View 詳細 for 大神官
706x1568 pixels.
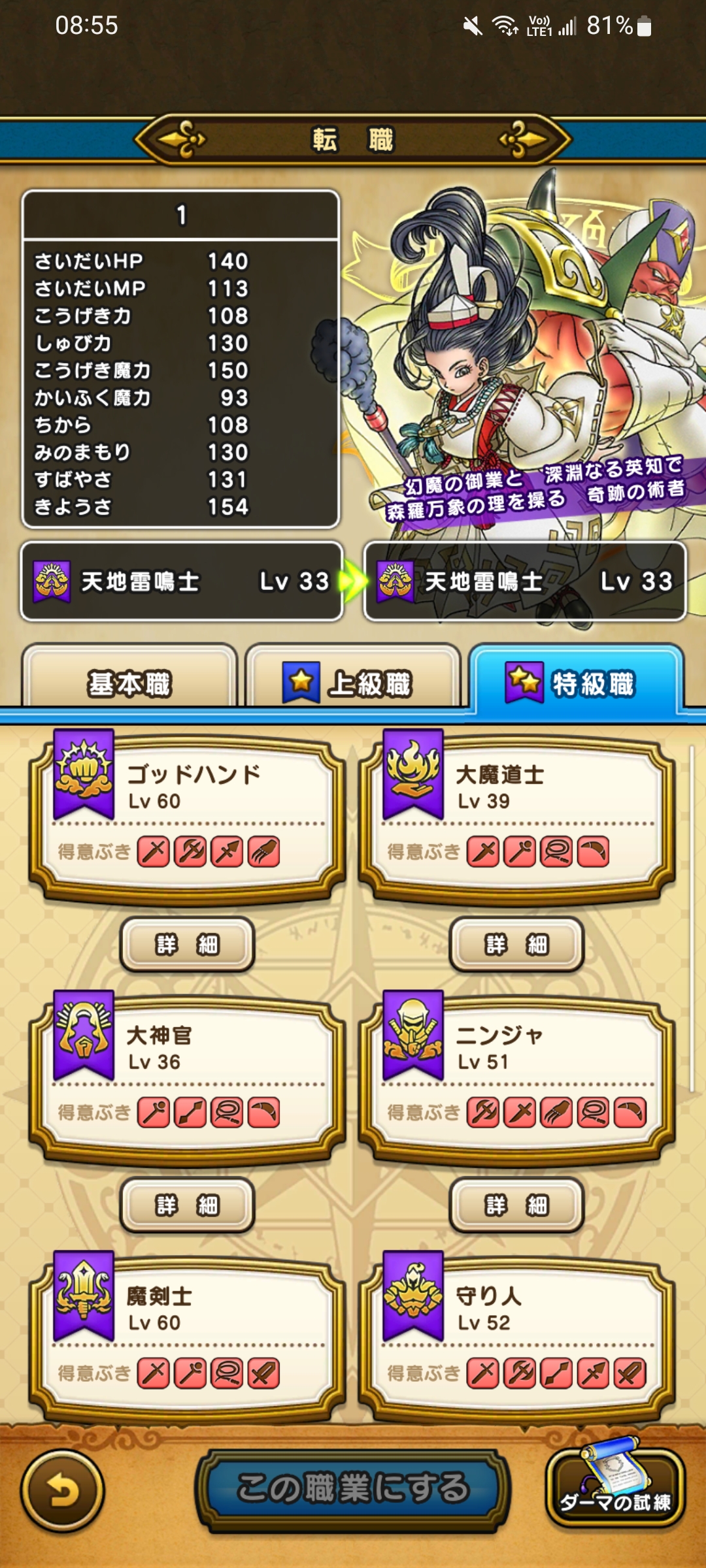[x=188, y=1205]
